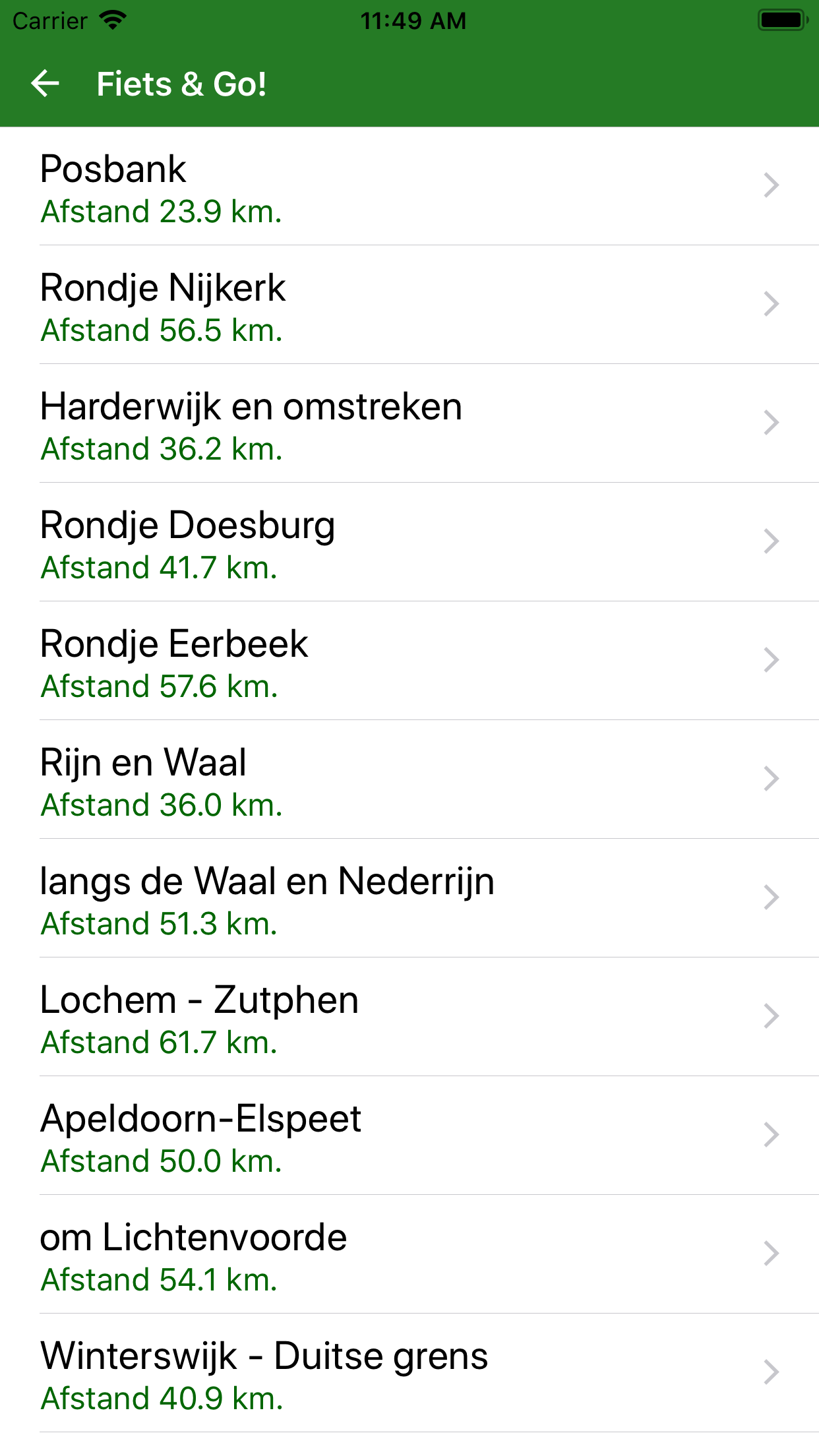This screenshot has height=1456, width=819.
Task: Open the Apeldoorn-Elspeet route
Action: [x=409, y=1136]
